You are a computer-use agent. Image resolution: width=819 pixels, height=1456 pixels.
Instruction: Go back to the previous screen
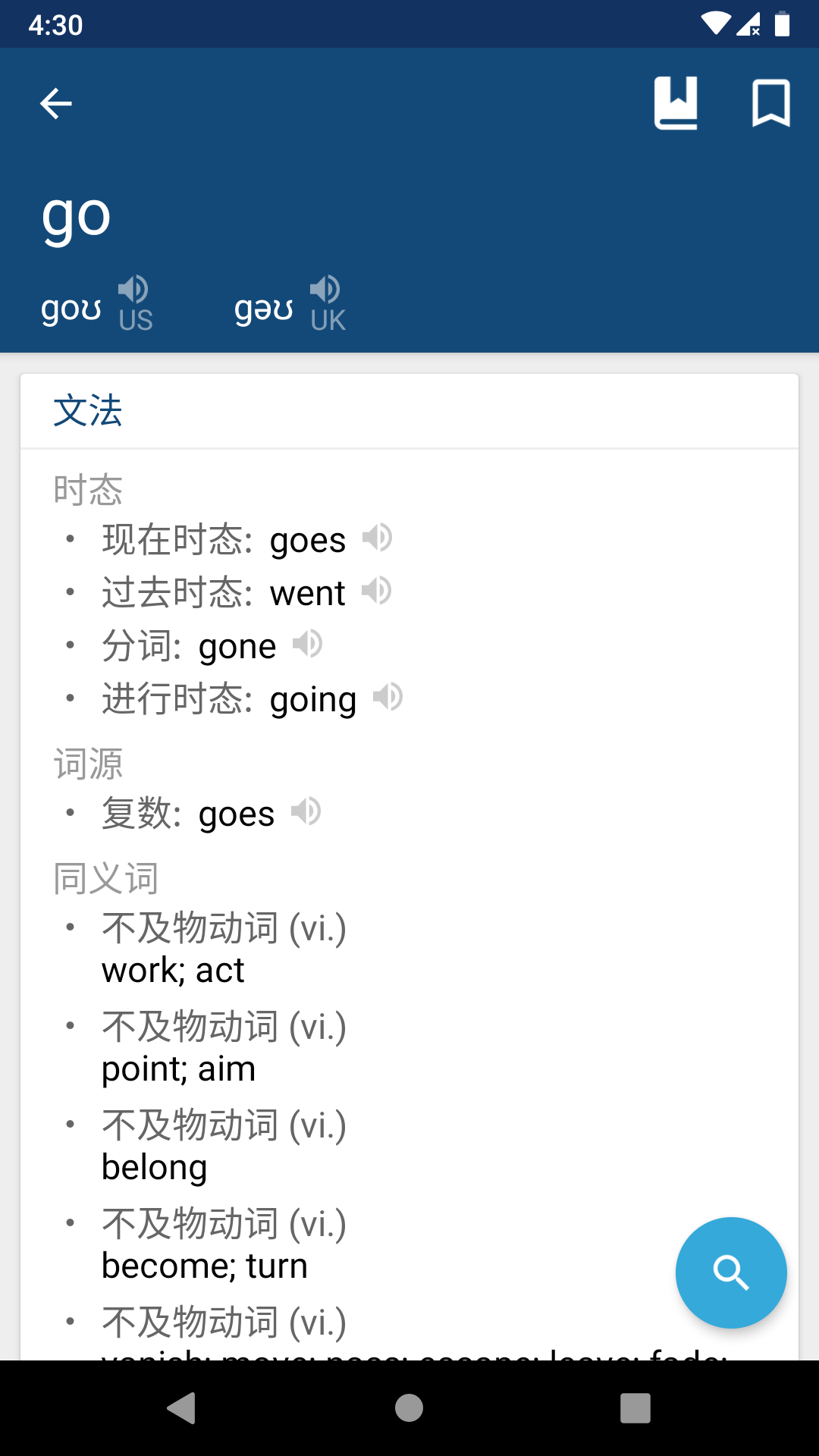[x=56, y=104]
